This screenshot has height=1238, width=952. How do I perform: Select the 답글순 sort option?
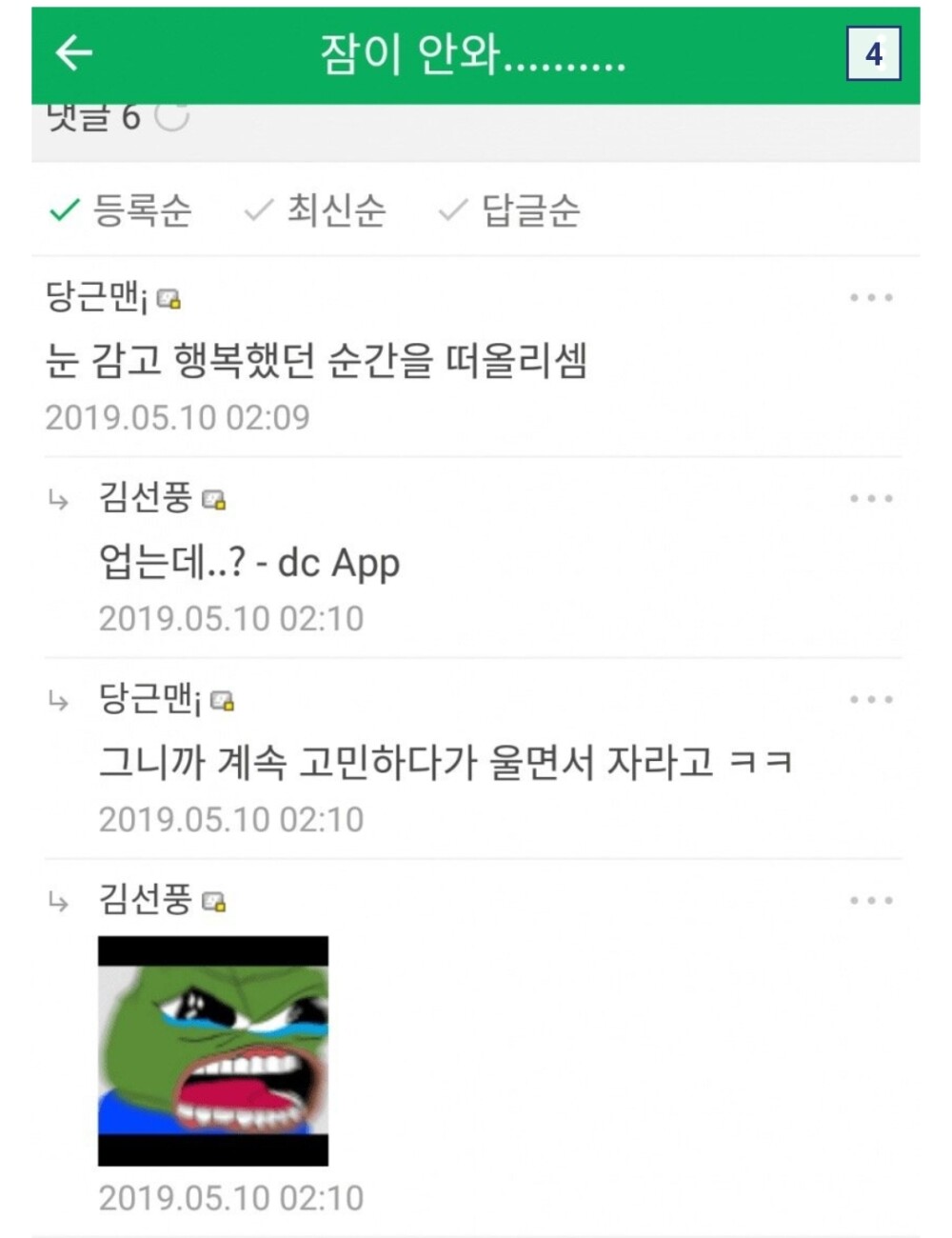coord(510,210)
